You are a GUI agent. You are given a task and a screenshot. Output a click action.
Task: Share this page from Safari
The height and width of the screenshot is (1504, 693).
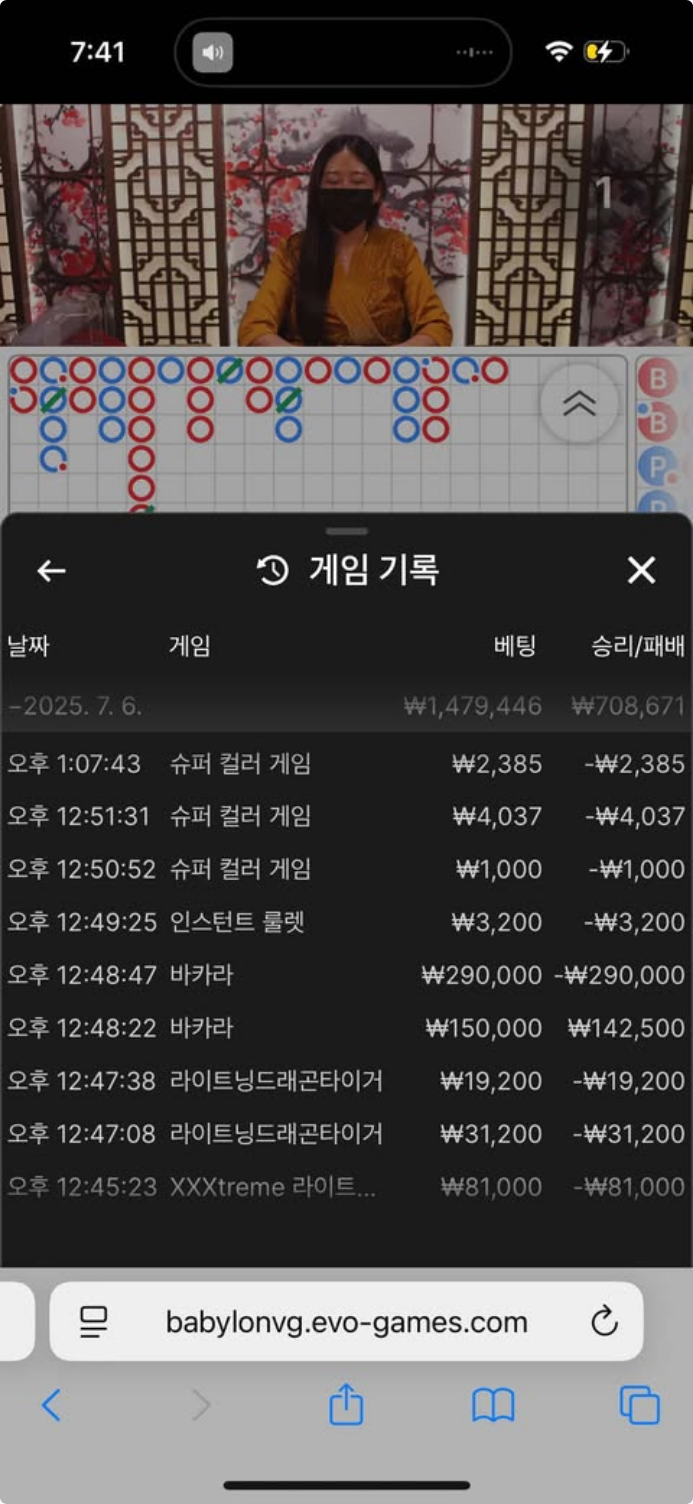tap(346, 1405)
